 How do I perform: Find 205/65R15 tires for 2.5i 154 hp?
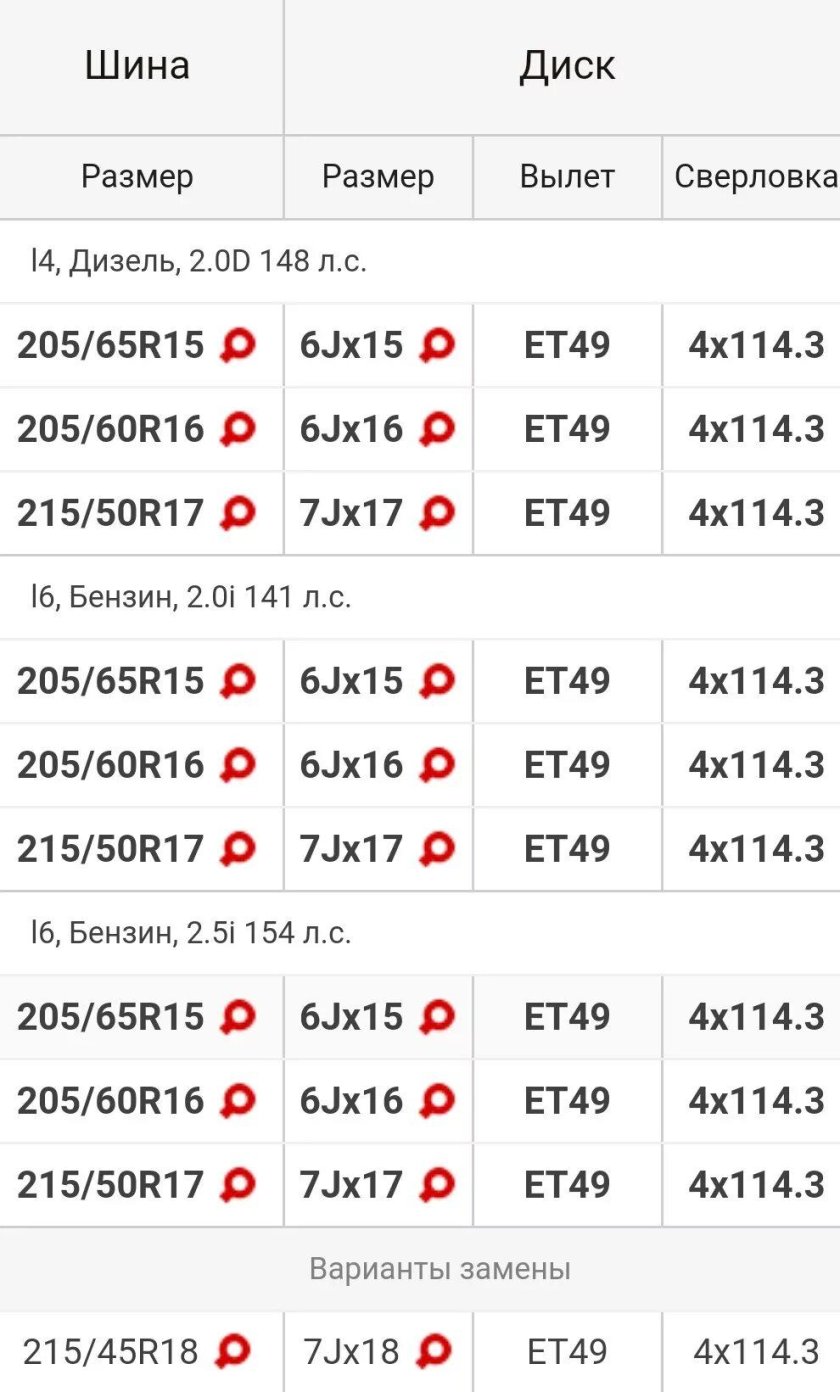(238, 1018)
